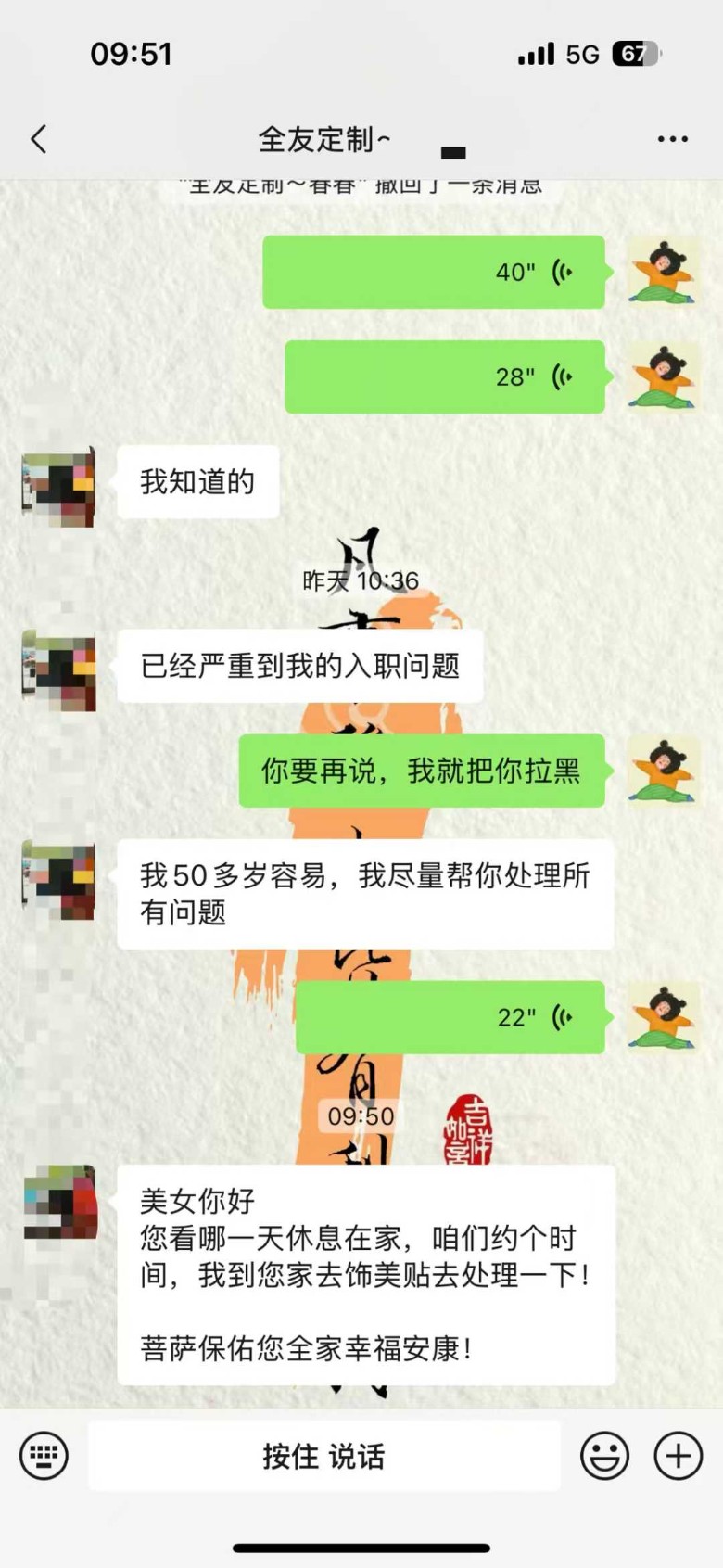This screenshot has width=723, height=1568.
Task: Open contact avatar beside 我知道的 message
Action: pyautogui.click(x=59, y=486)
